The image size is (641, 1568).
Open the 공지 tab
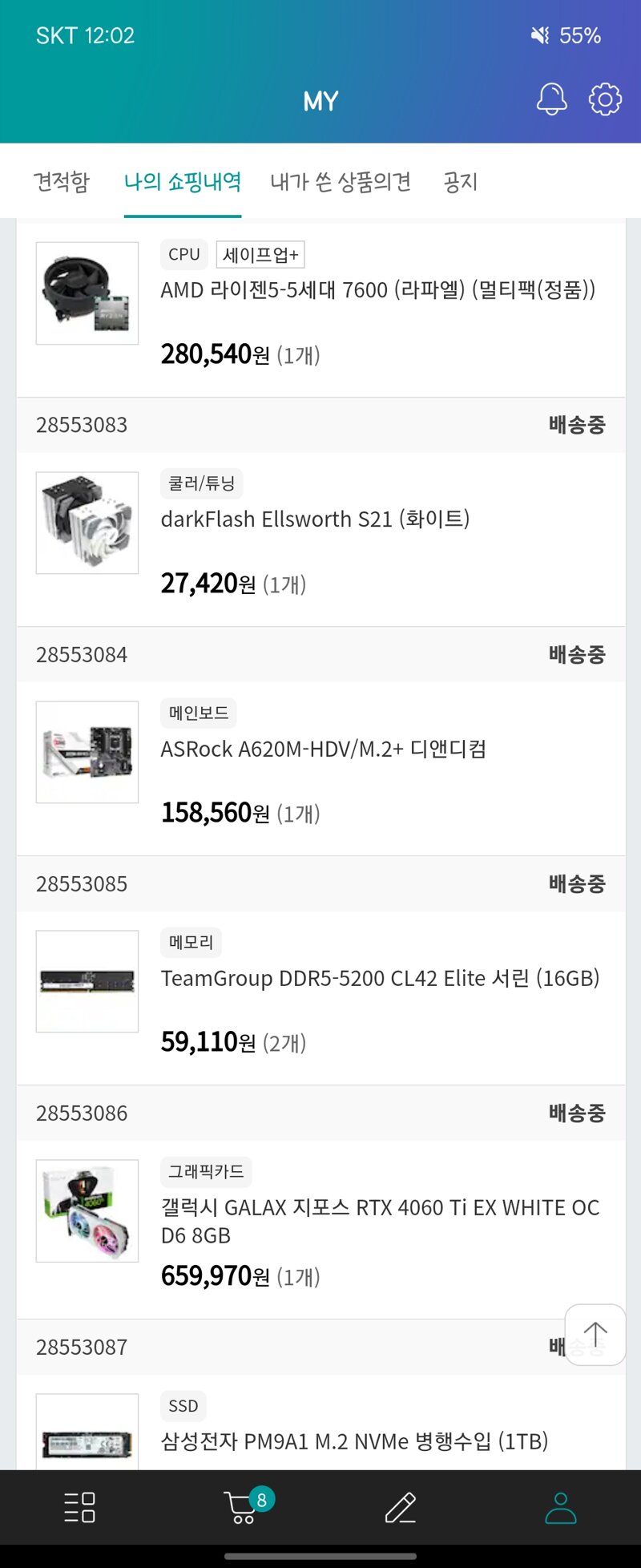point(461,182)
